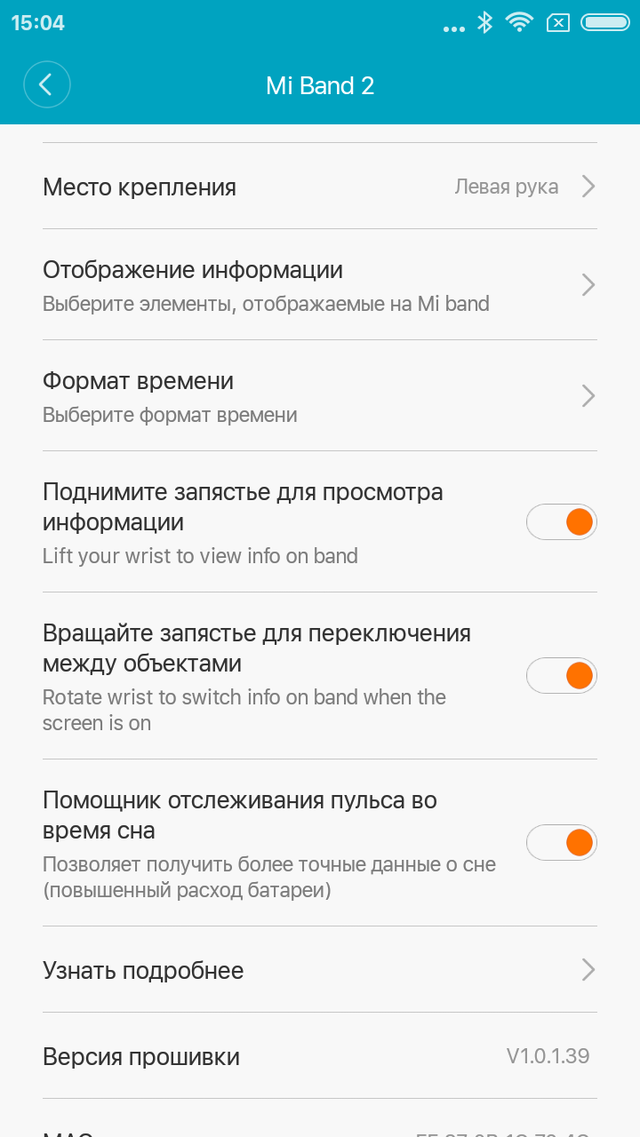Open Место крепления setting
Viewport: 640px width, 1137px height.
320,186
